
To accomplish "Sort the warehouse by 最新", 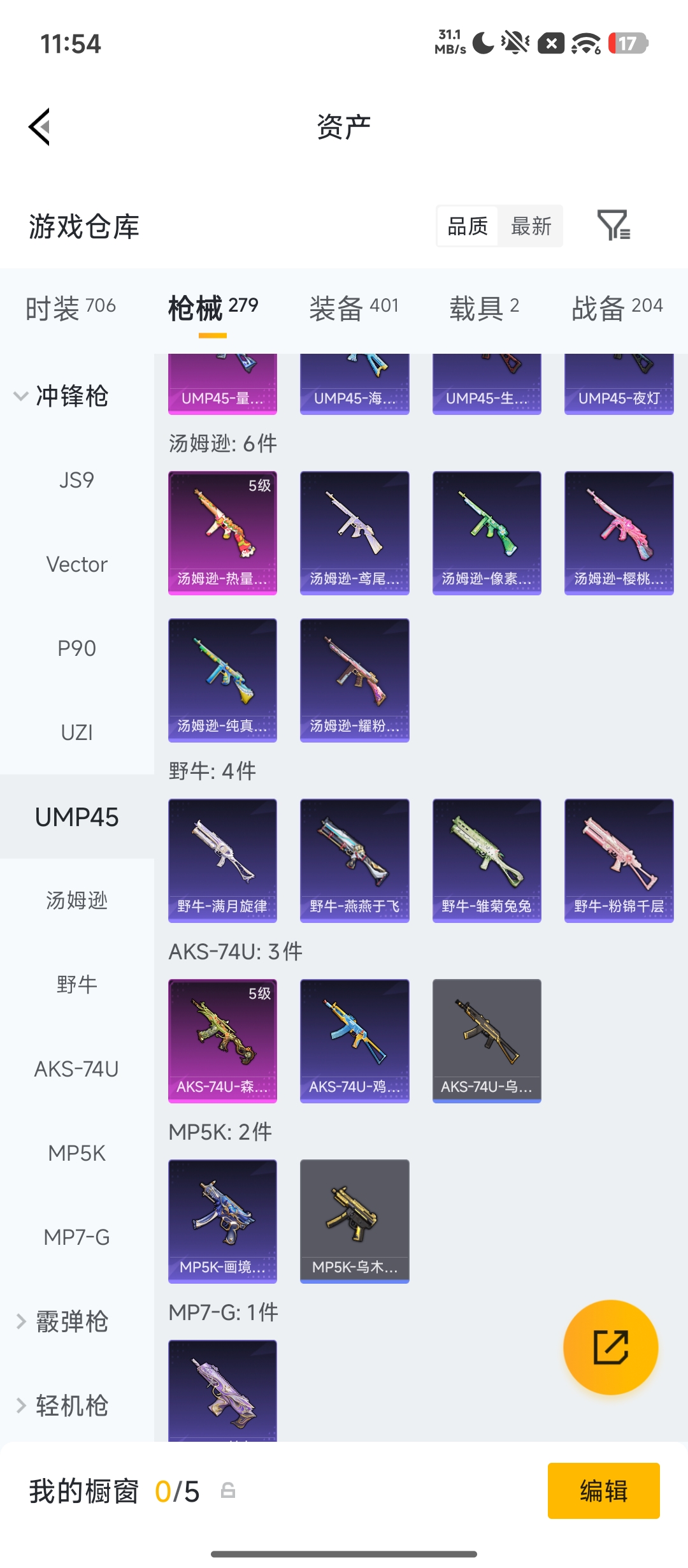I will [531, 226].
